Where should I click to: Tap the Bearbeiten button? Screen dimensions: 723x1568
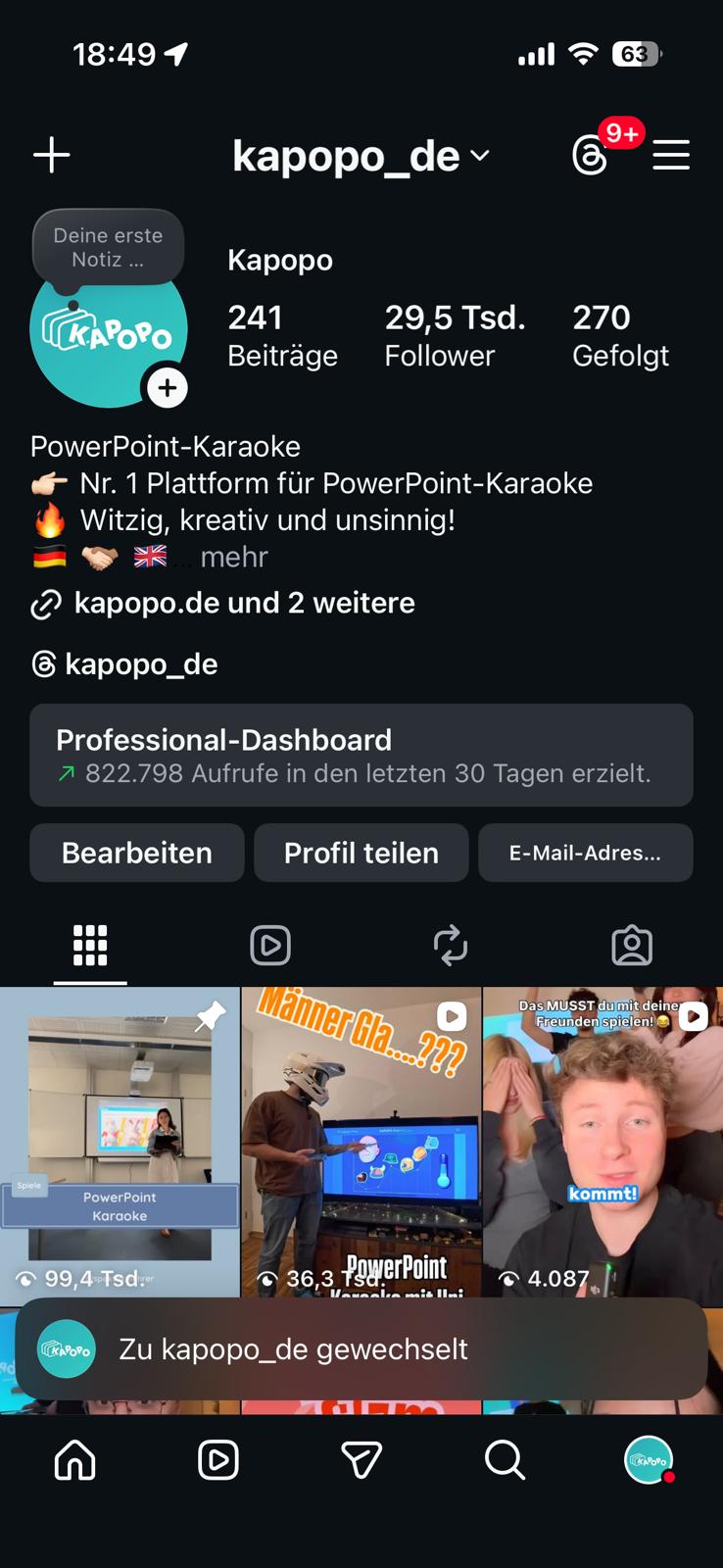click(x=136, y=853)
